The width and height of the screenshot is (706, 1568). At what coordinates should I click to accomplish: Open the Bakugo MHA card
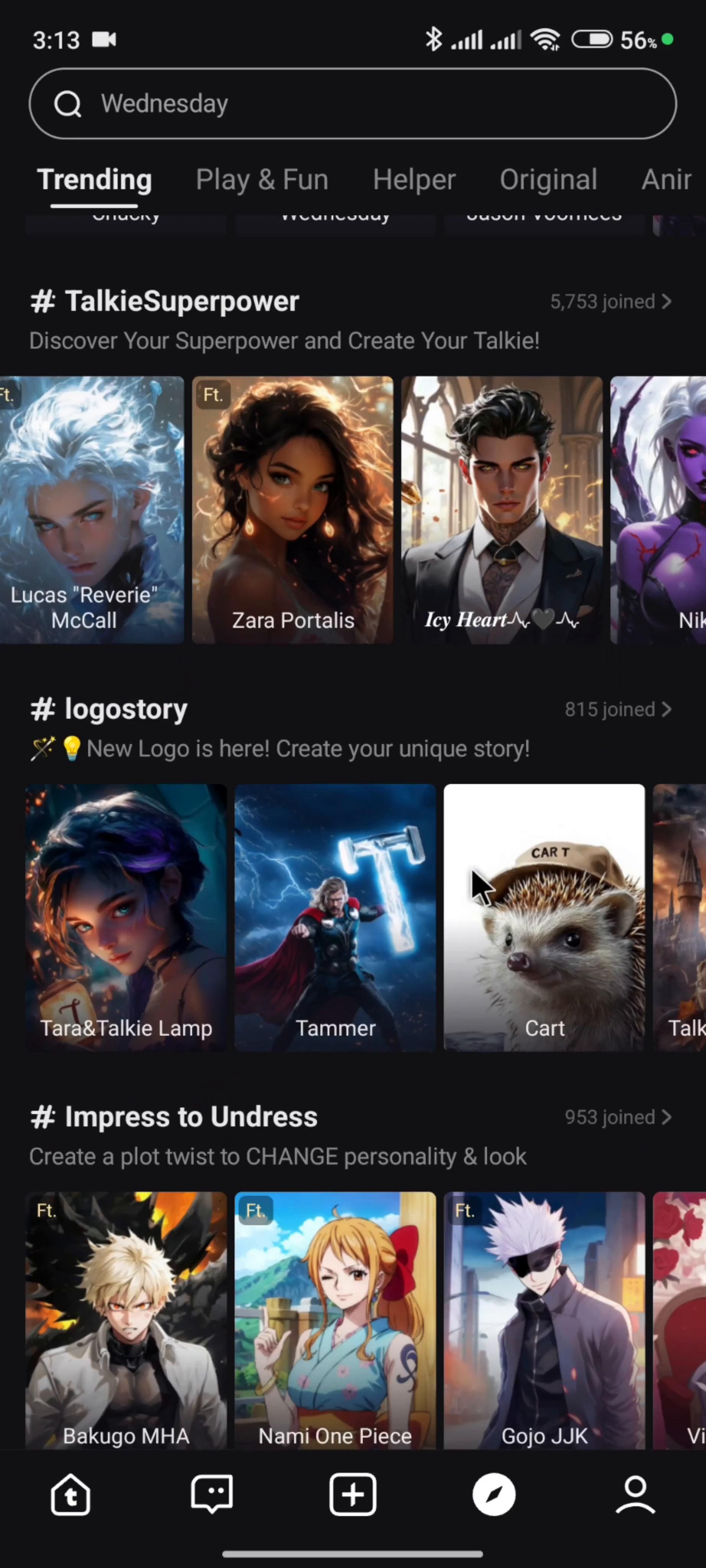click(x=126, y=1321)
